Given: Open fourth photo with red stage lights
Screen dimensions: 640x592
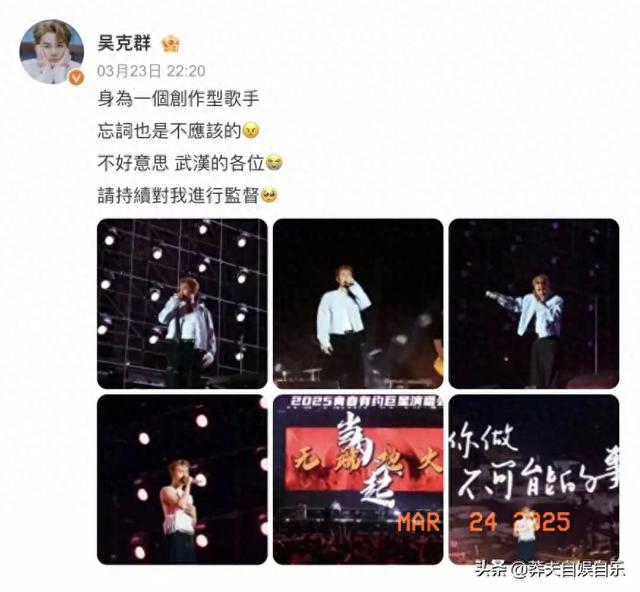Looking at the screenshot, I should (182, 479).
